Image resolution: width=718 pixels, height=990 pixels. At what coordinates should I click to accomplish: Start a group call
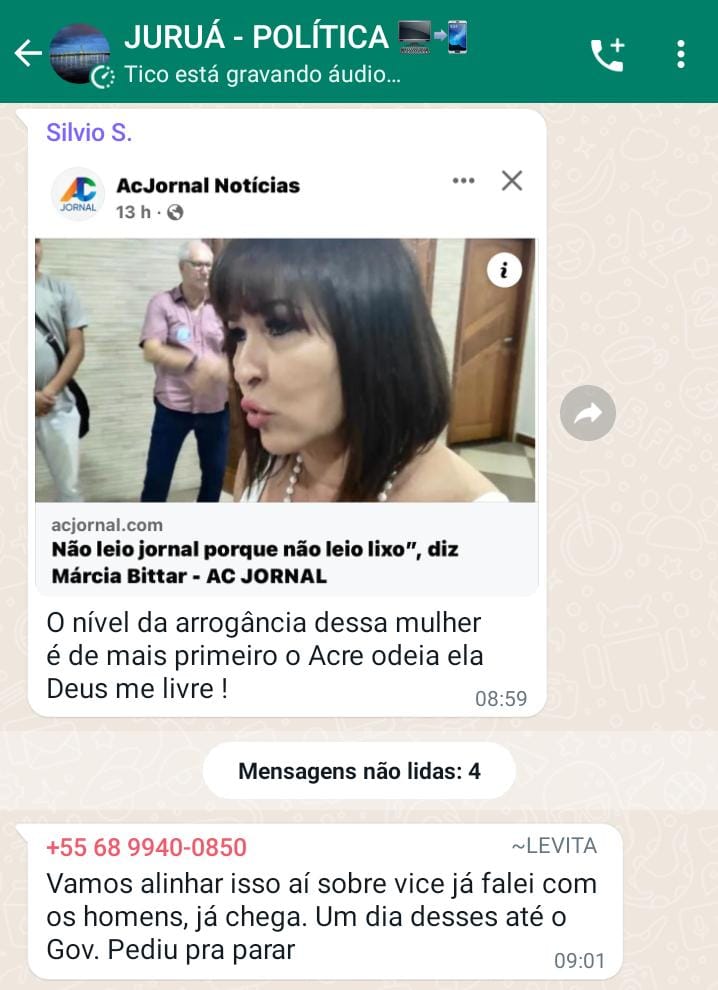point(607,54)
